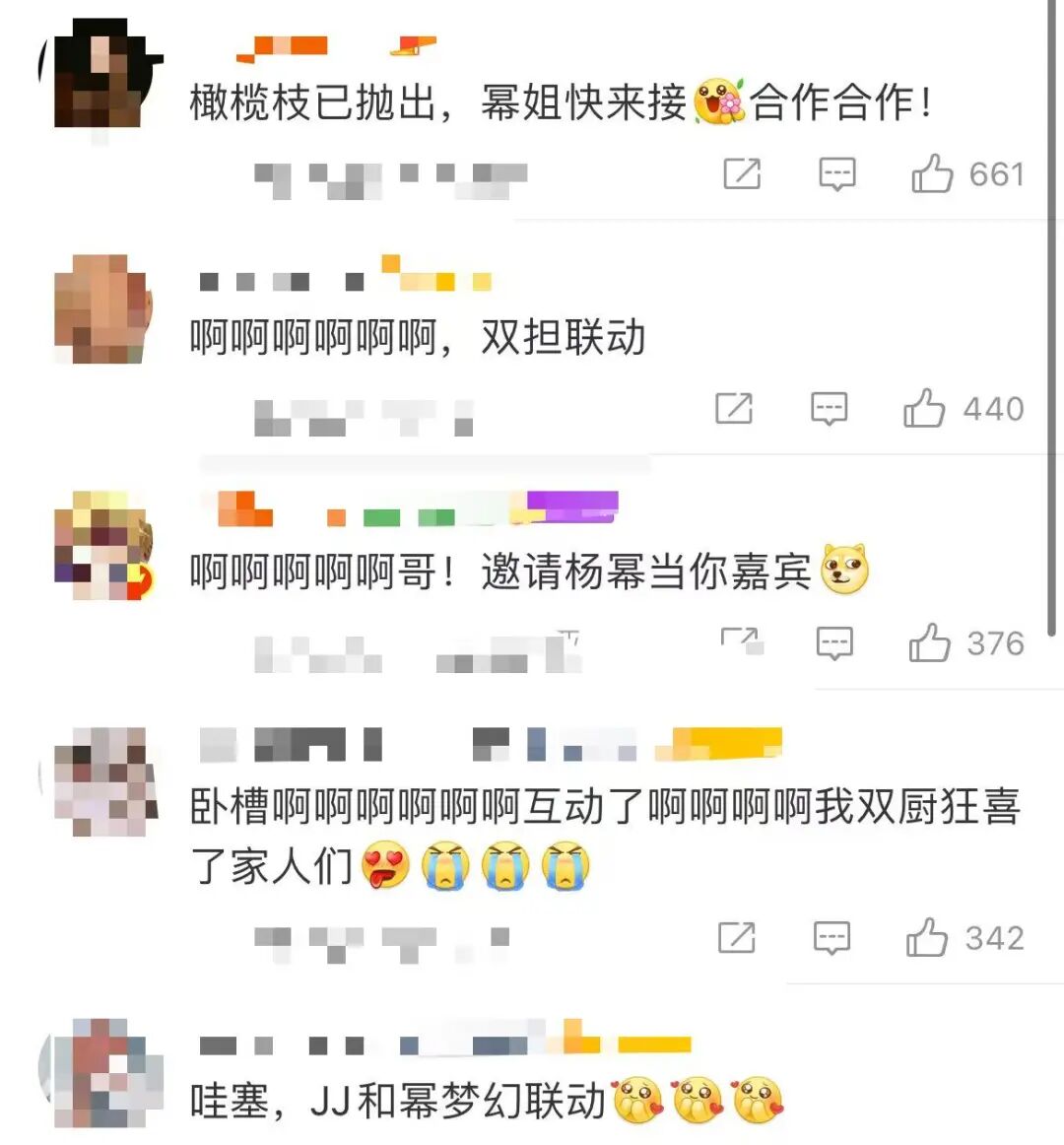Reply to the 双厨狂喜 comment
1064x1145 pixels.
tap(831, 937)
